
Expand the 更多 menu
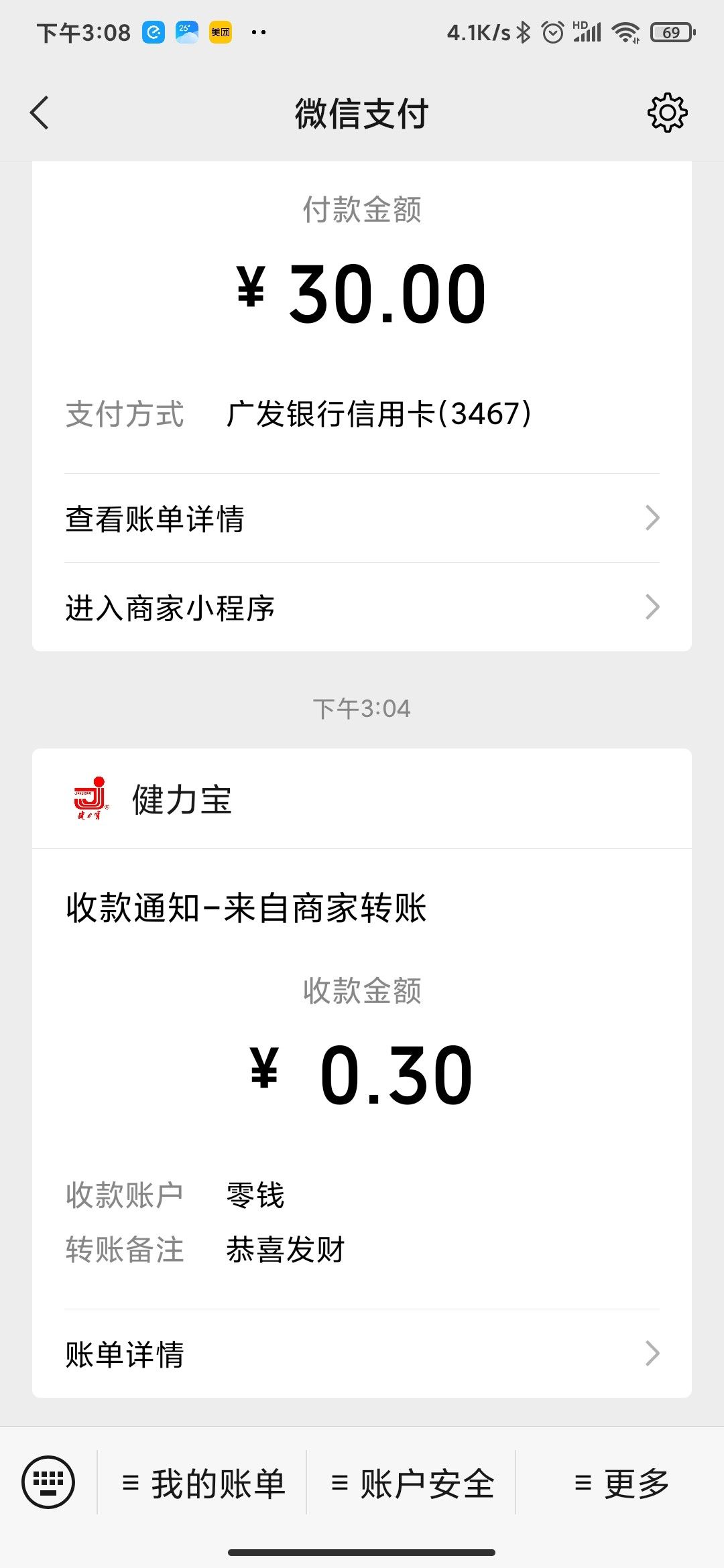point(622,1484)
